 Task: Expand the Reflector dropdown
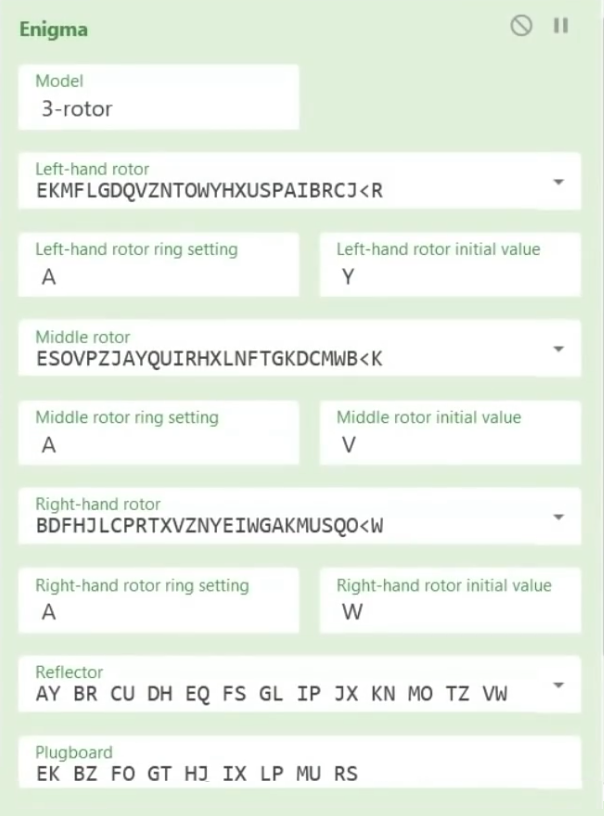(558, 685)
